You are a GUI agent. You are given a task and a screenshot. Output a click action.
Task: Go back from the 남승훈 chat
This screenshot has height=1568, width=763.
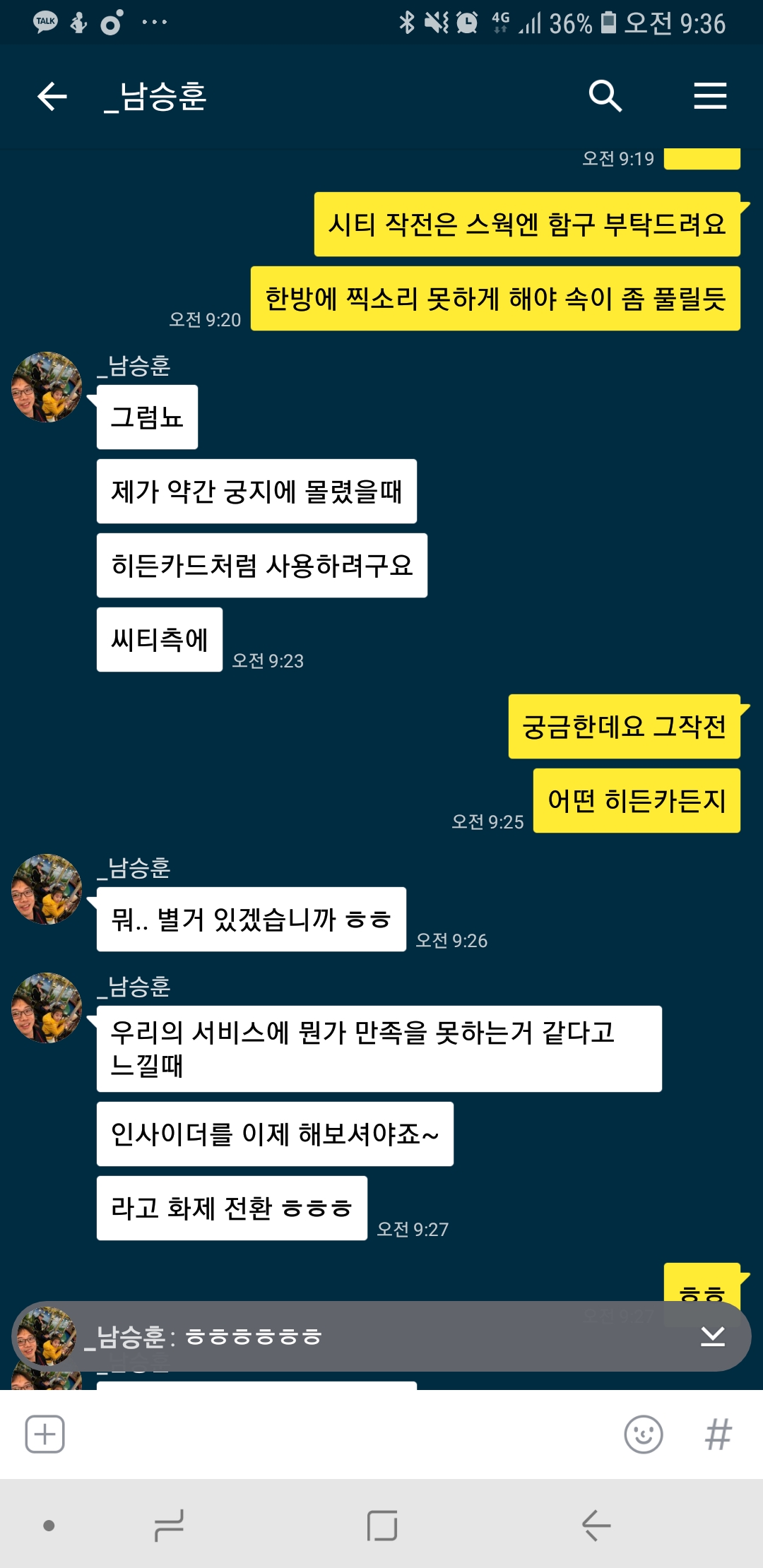click(x=52, y=96)
